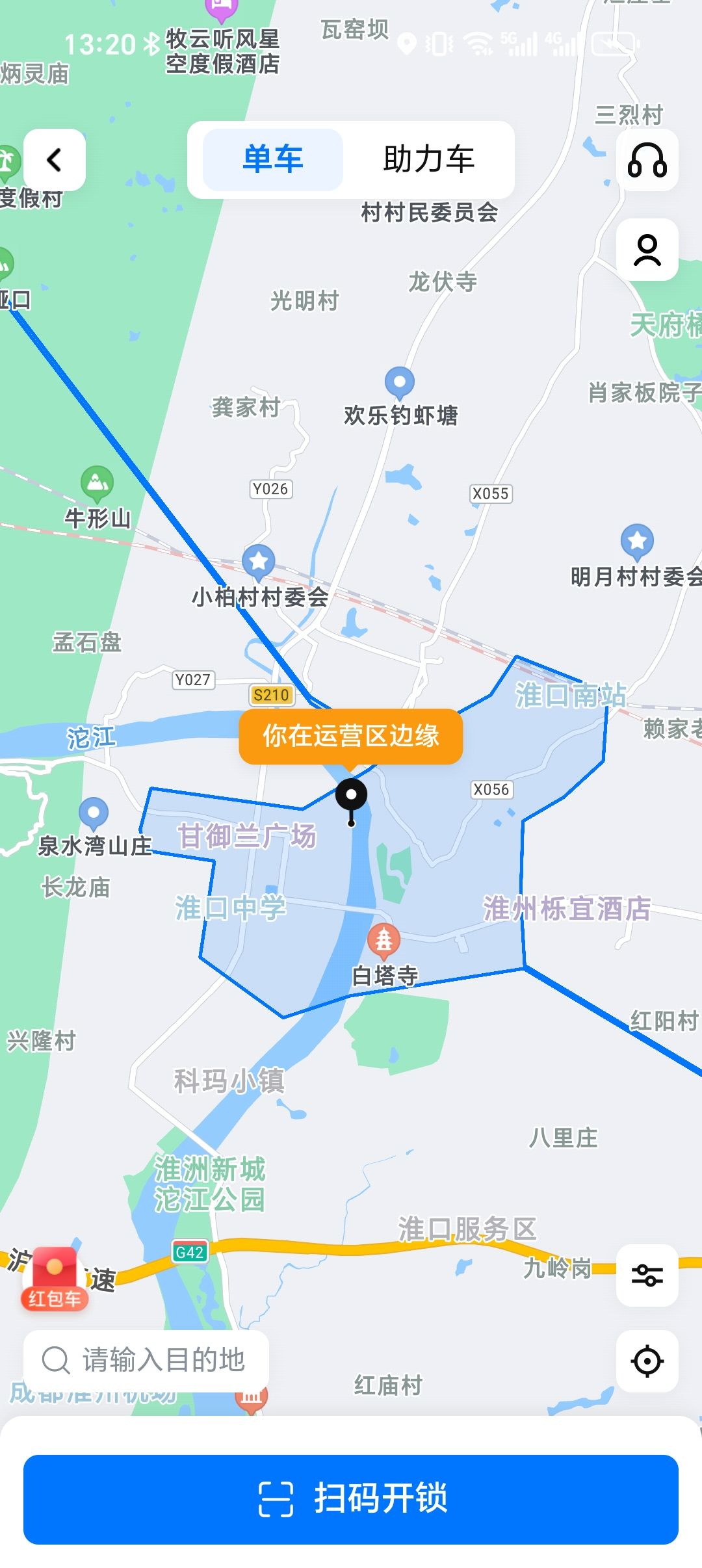Switch to the 单车 tab
This screenshot has width=702, height=1568.
click(273, 160)
